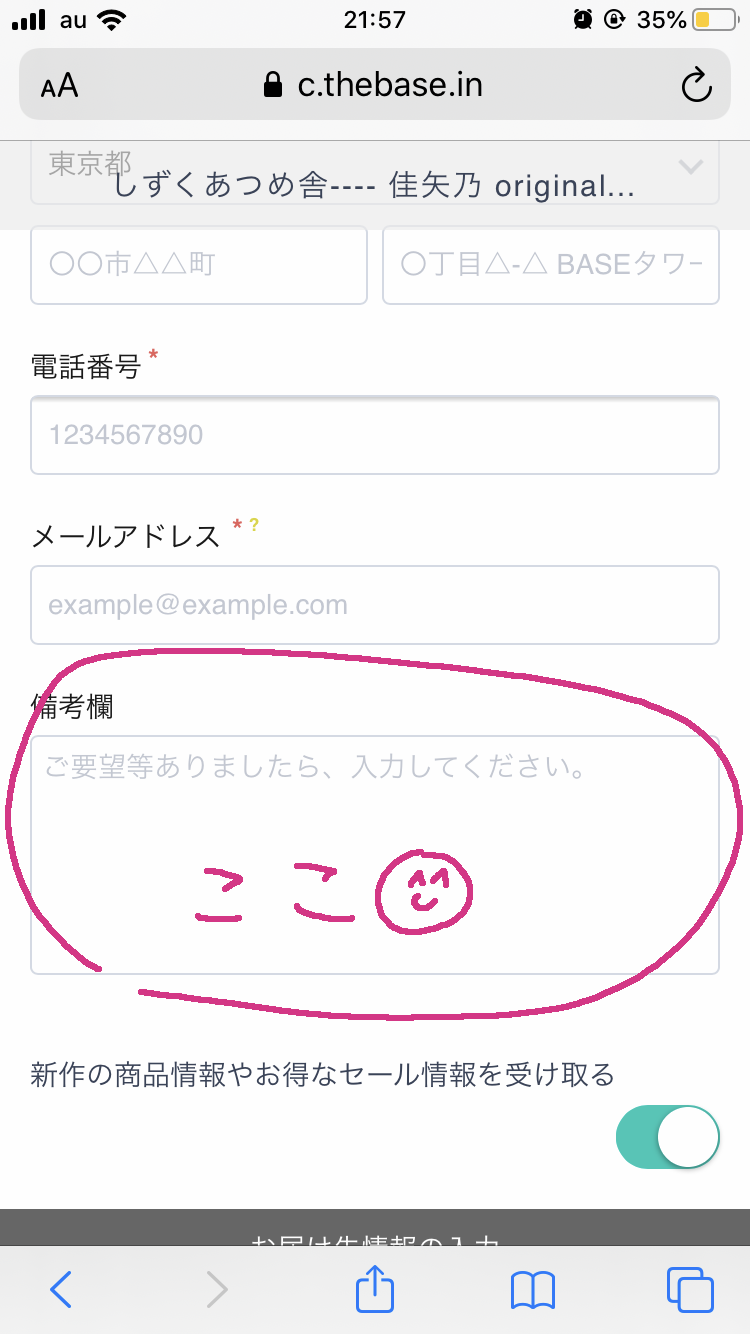Focus the 〇〇市△△町 city field

pos(199,265)
